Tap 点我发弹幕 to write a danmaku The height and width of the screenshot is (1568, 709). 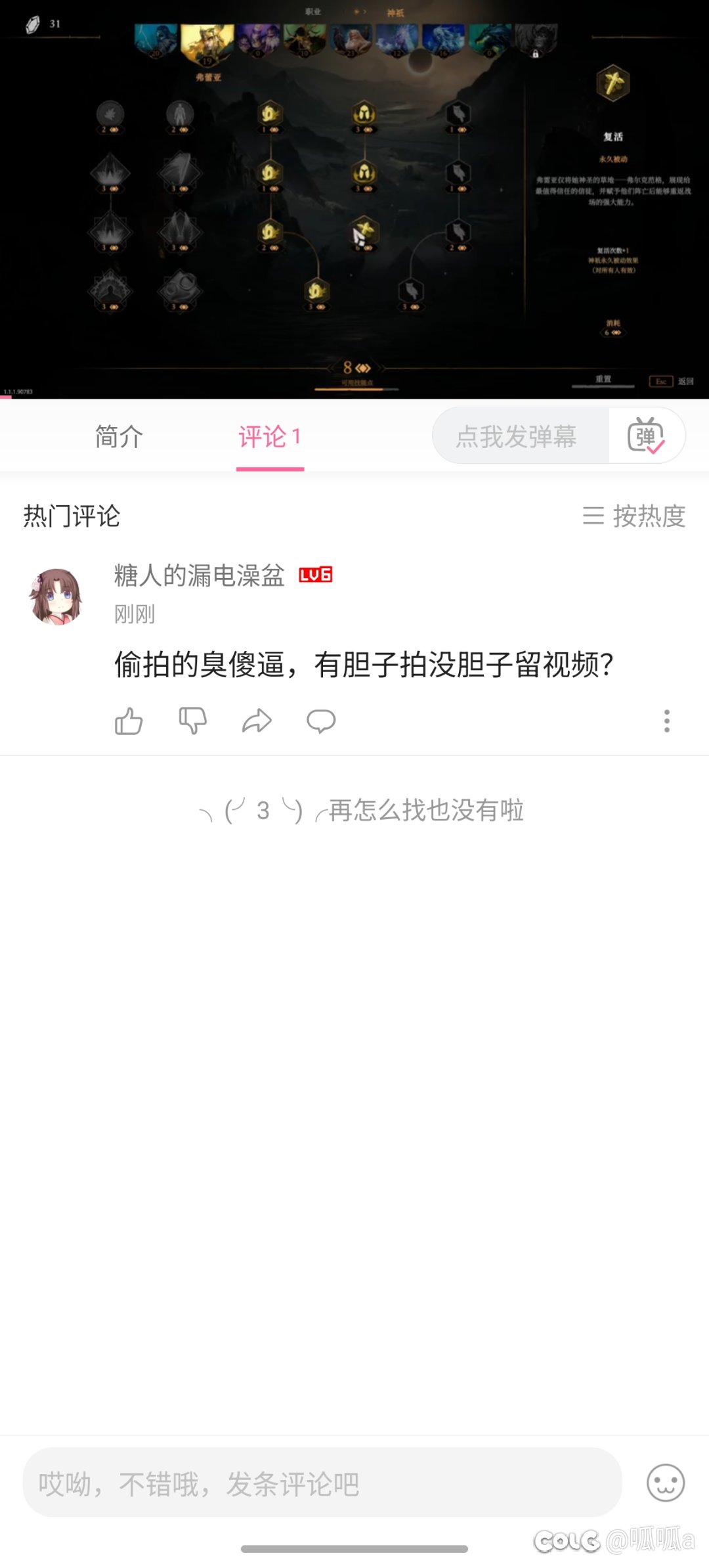click(x=517, y=437)
